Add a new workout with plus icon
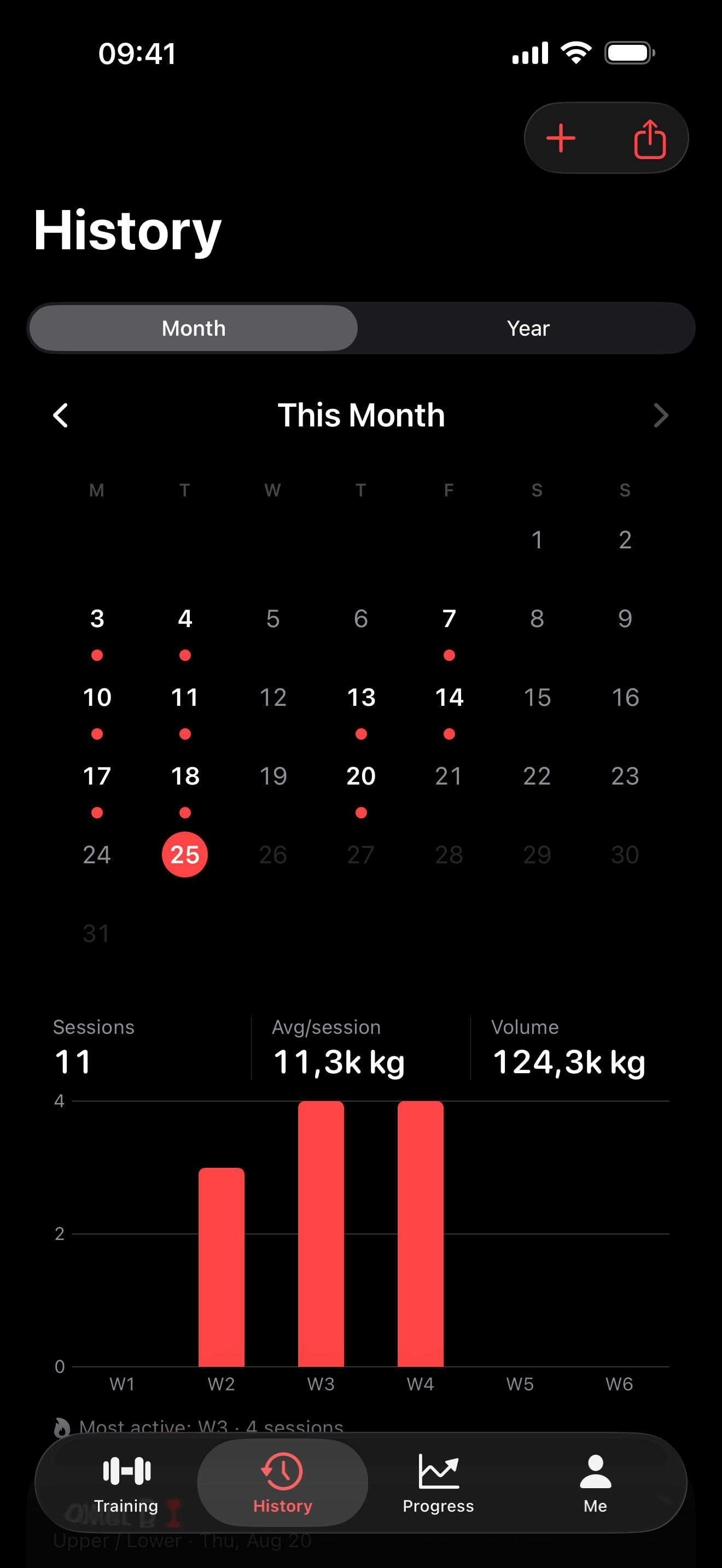 (x=561, y=138)
